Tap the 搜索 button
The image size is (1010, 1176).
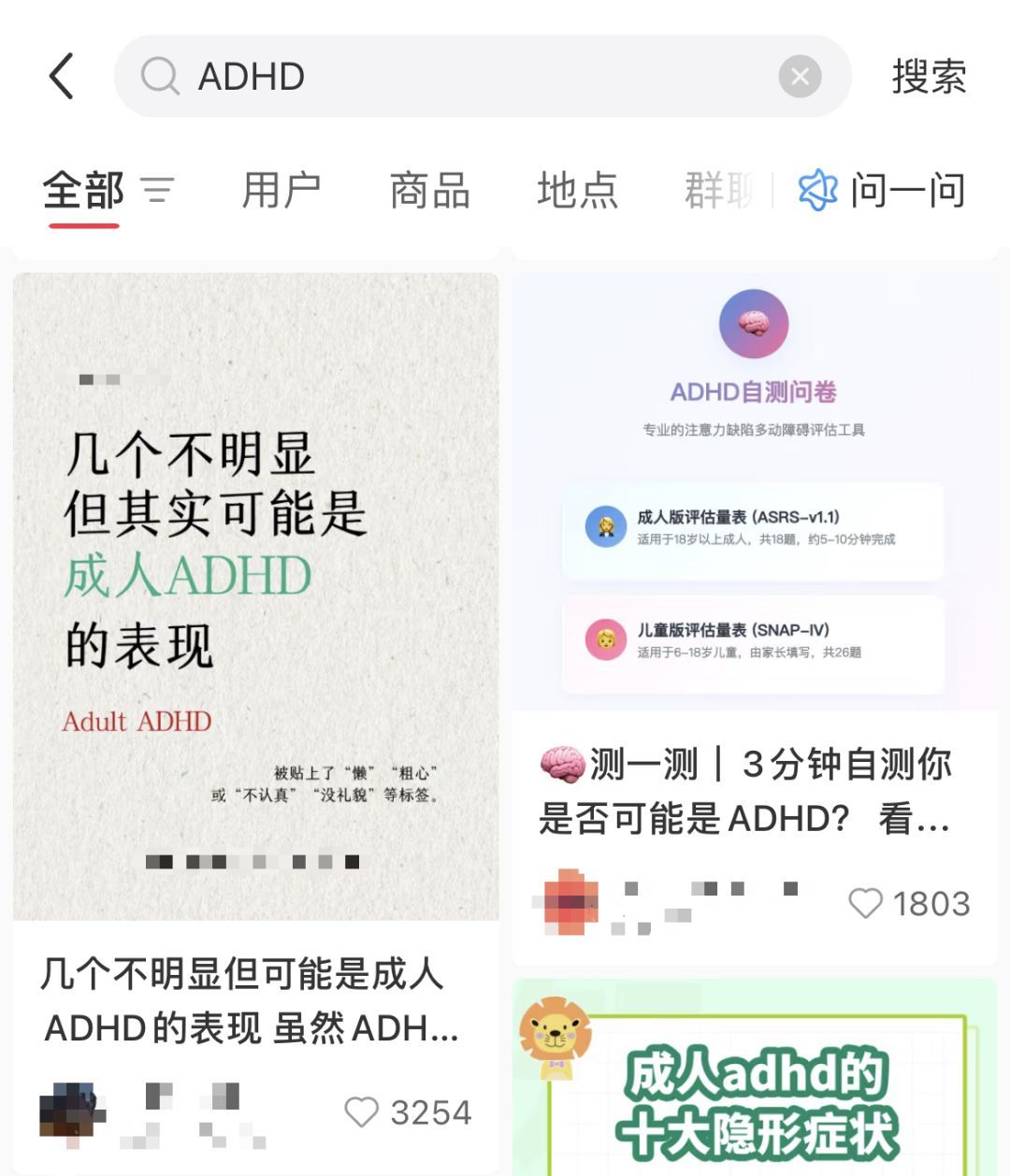[928, 77]
